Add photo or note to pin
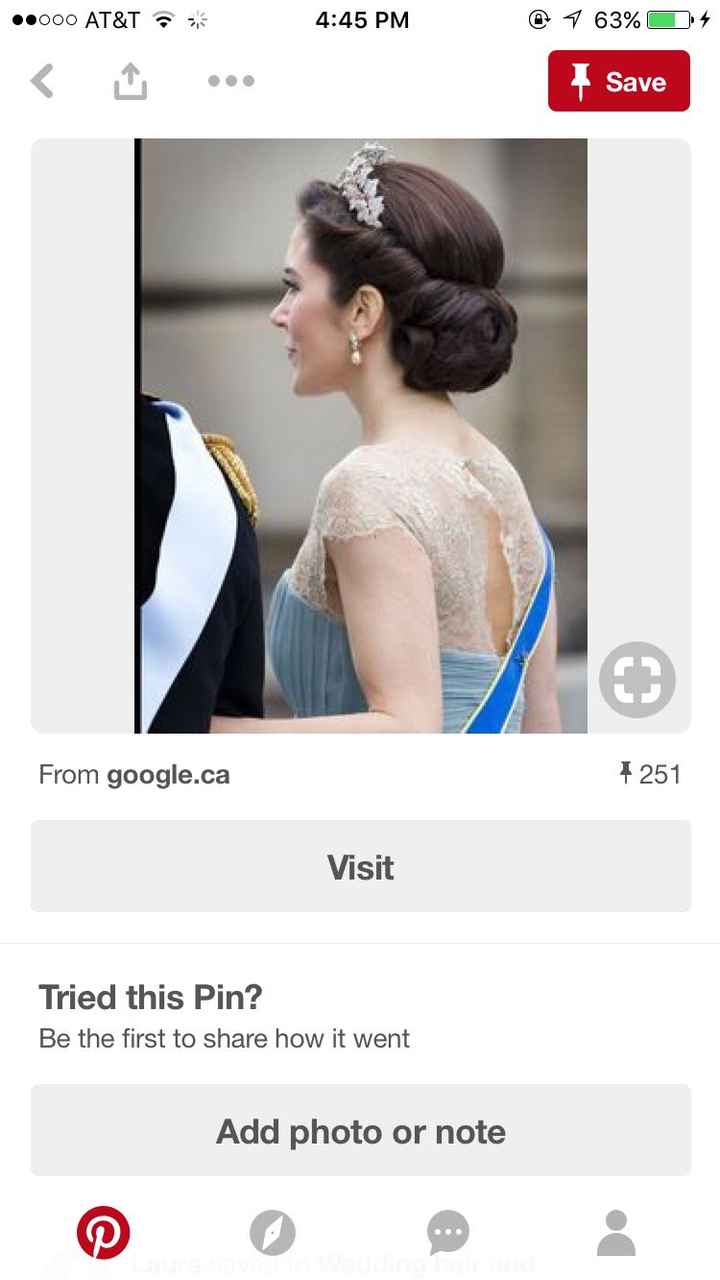Viewport: 720px width, 1280px height. tap(360, 1131)
